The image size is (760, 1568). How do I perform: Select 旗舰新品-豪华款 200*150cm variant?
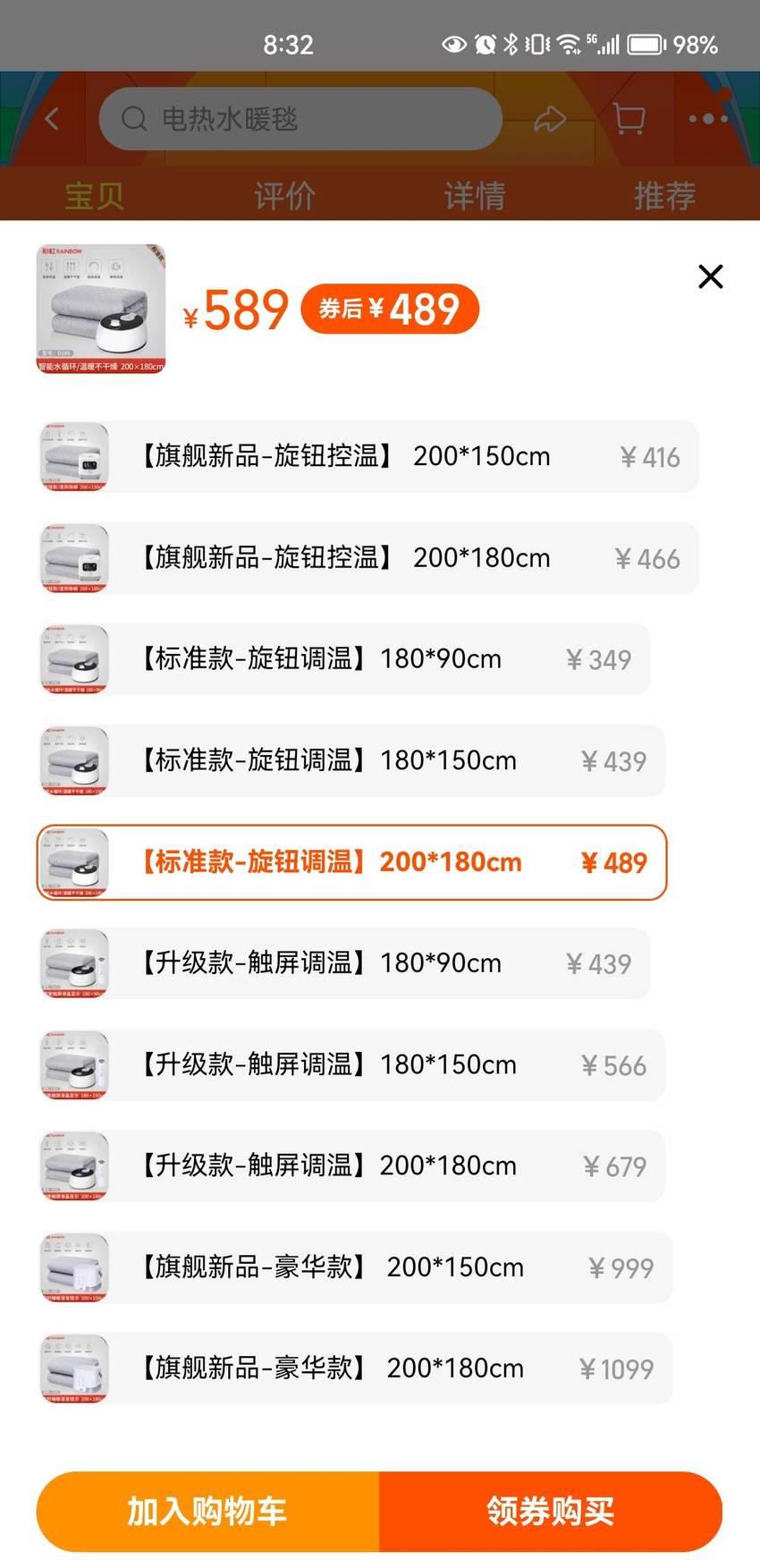[x=355, y=1267]
